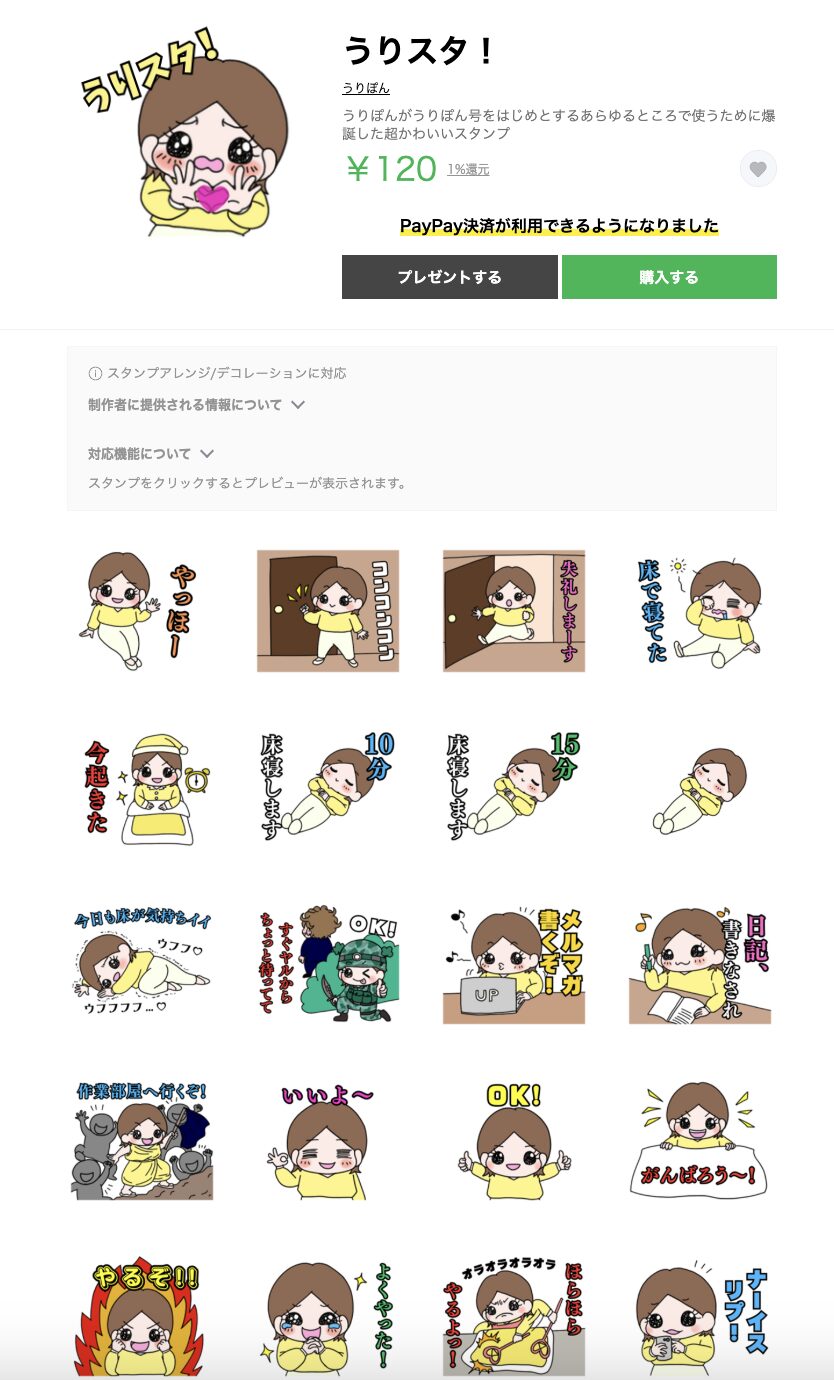834x1380 pixels.
Task: Preview the やっほー sticker
Action: [x=142, y=610]
